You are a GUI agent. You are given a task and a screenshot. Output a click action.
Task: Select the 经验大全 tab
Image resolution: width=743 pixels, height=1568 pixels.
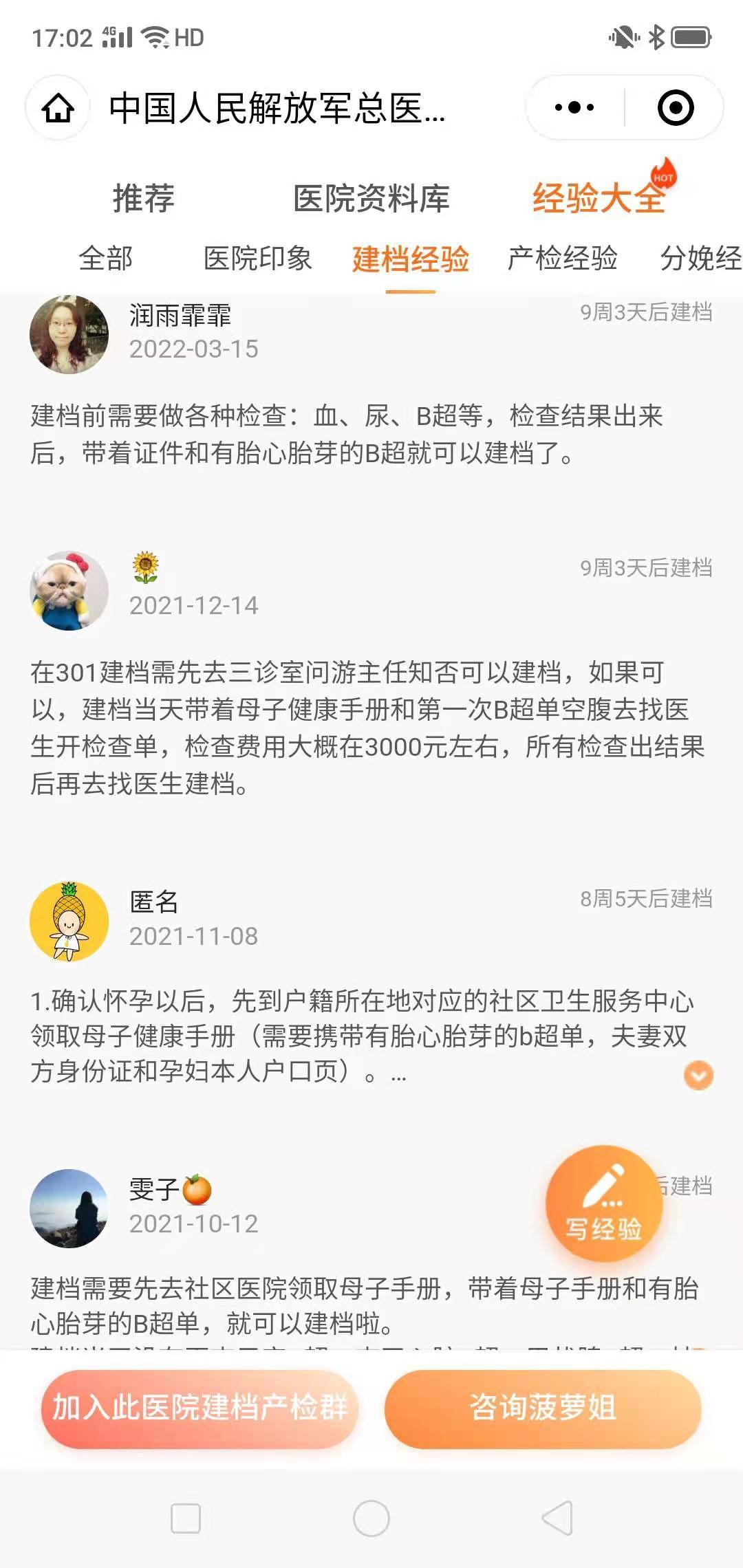tap(599, 198)
